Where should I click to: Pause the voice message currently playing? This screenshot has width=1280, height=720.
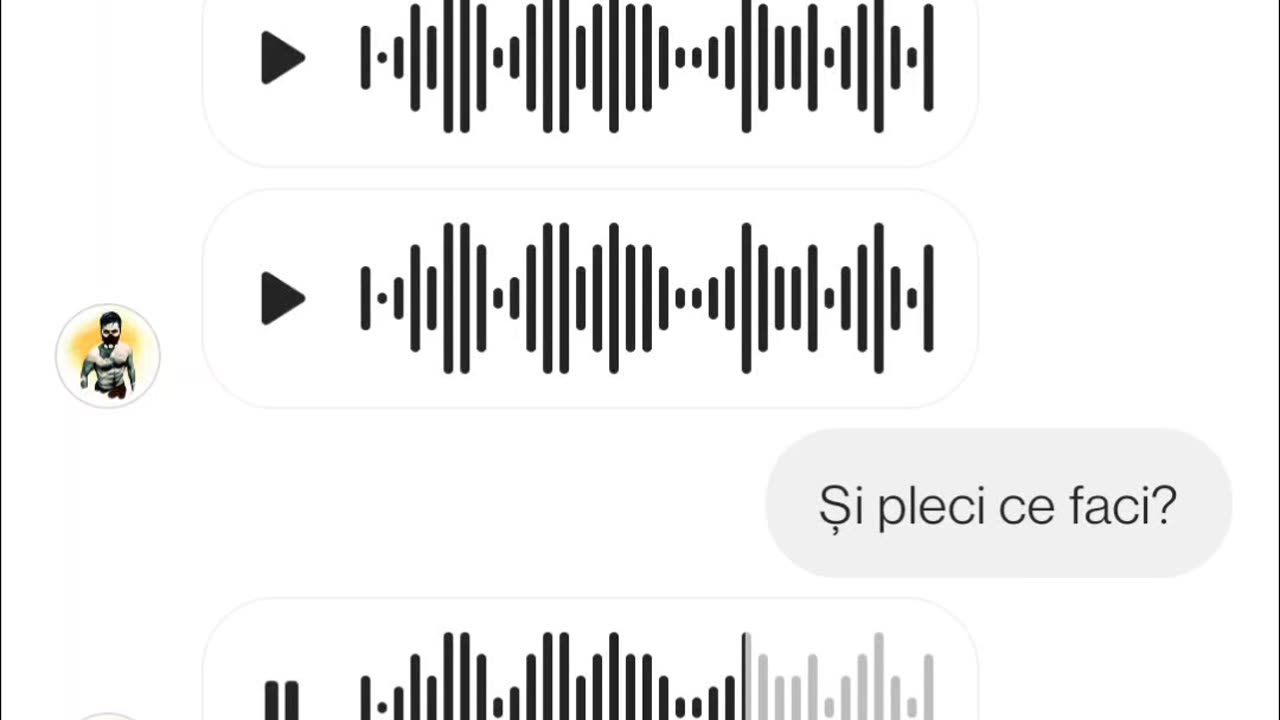tap(281, 699)
